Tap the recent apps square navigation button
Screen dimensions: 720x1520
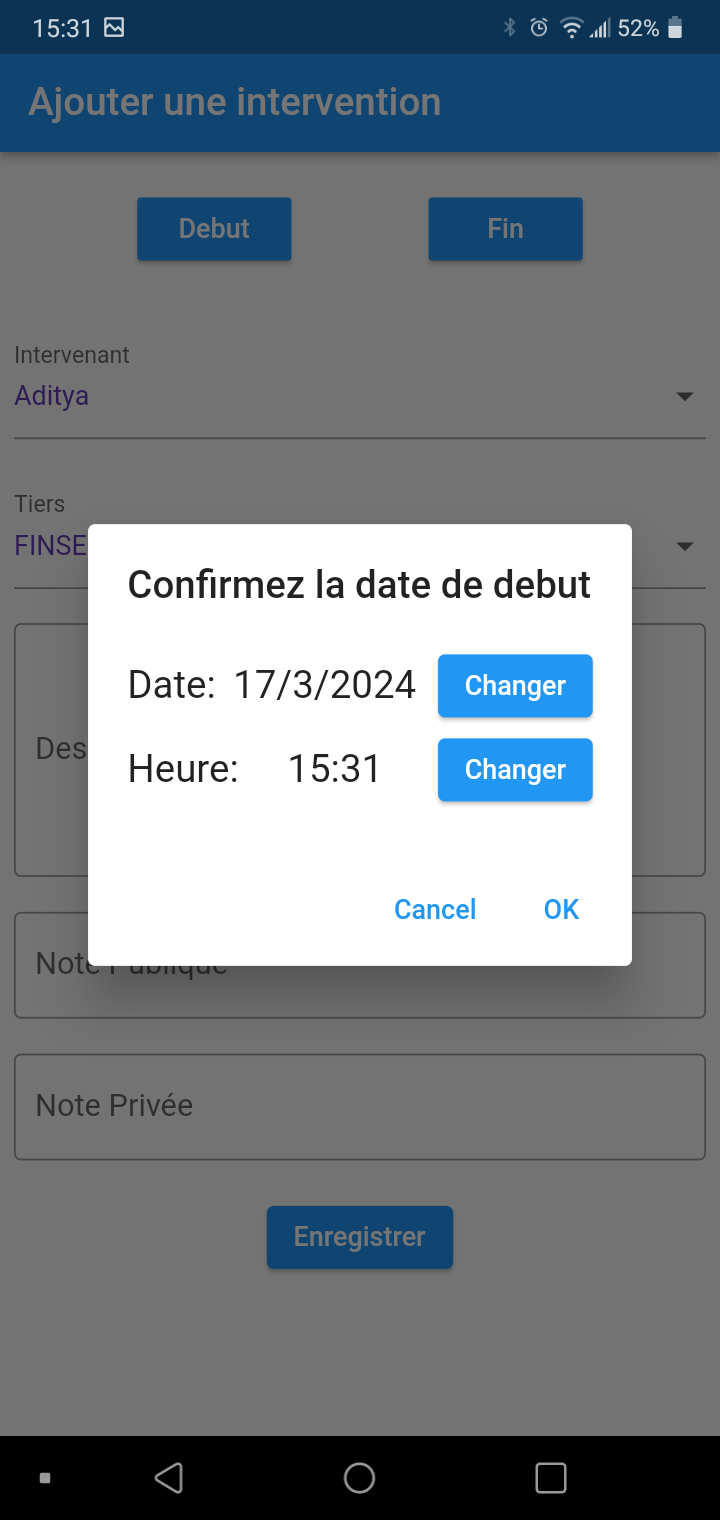click(x=550, y=1477)
